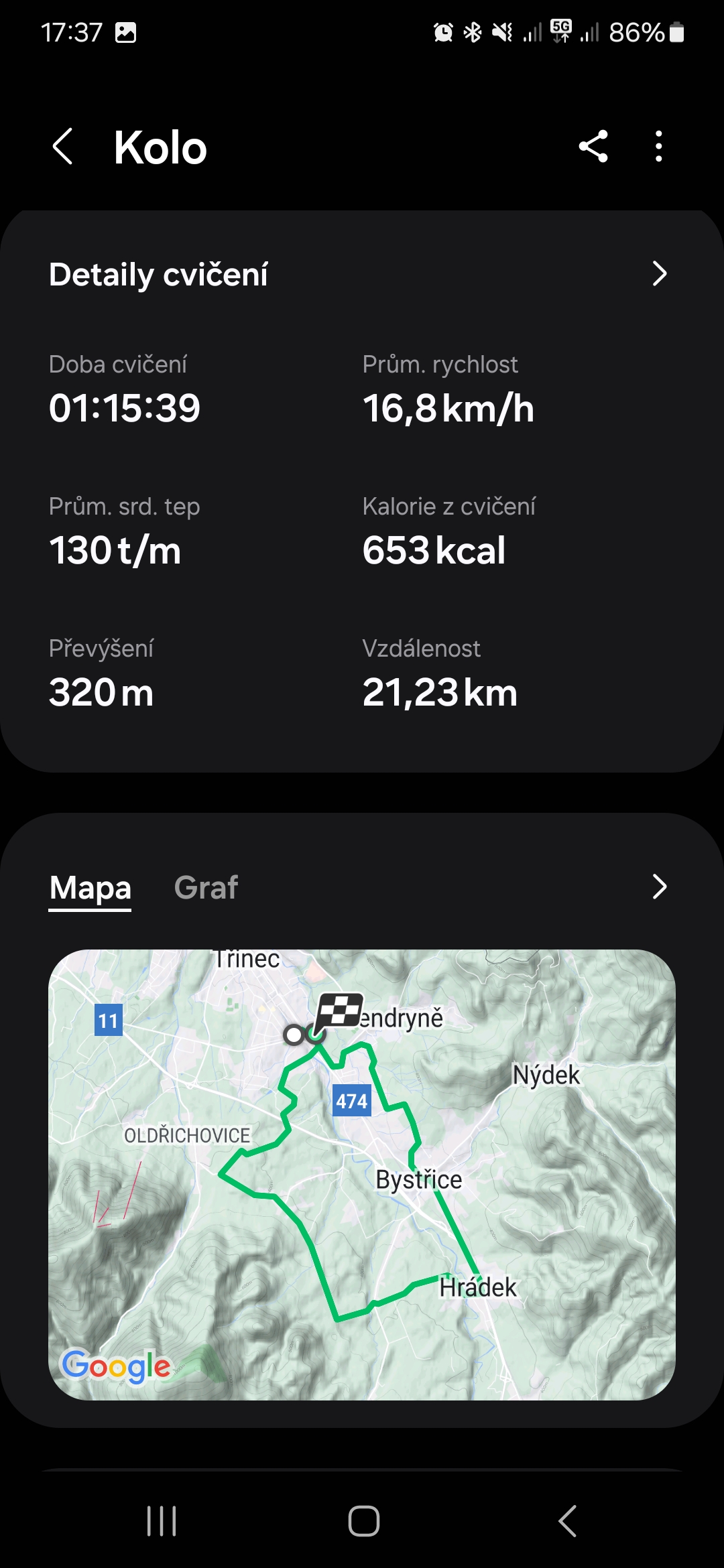Go back from the Kolo screen
Image resolution: width=724 pixels, height=1568 pixels.
62,147
